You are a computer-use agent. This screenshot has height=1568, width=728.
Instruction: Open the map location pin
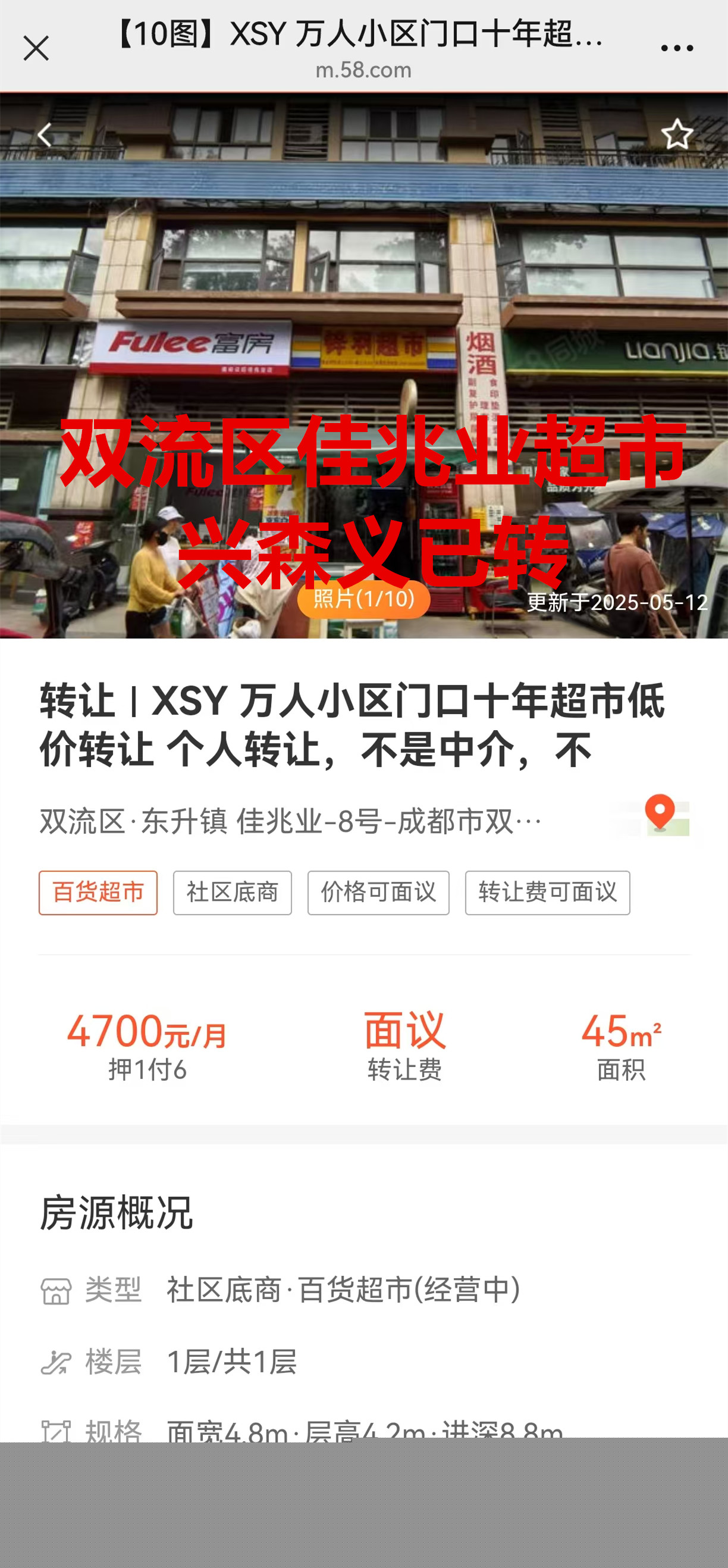pyautogui.click(x=661, y=815)
